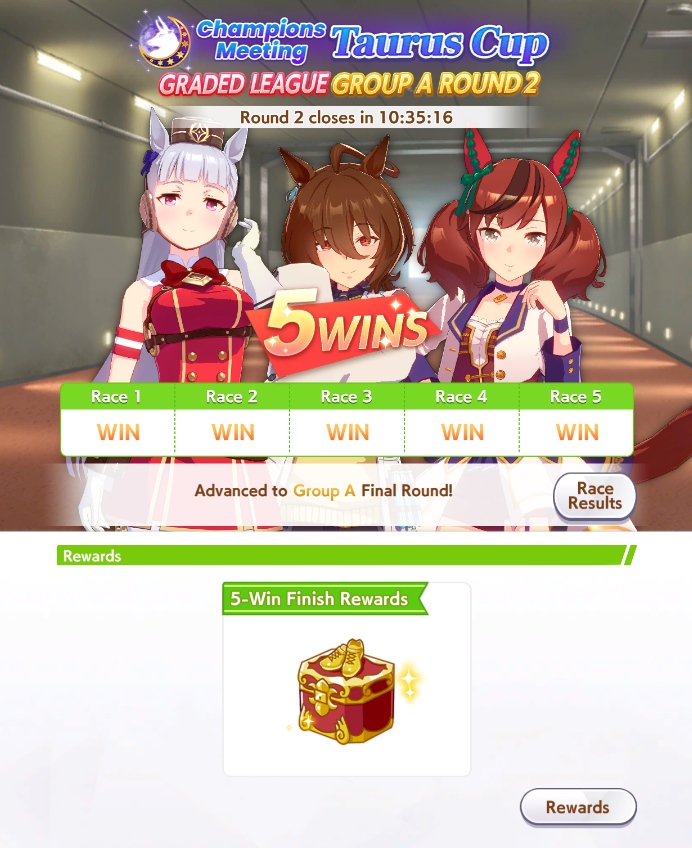The width and height of the screenshot is (692, 848).
Task: Open the Race Results button
Action: pyautogui.click(x=595, y=496)
